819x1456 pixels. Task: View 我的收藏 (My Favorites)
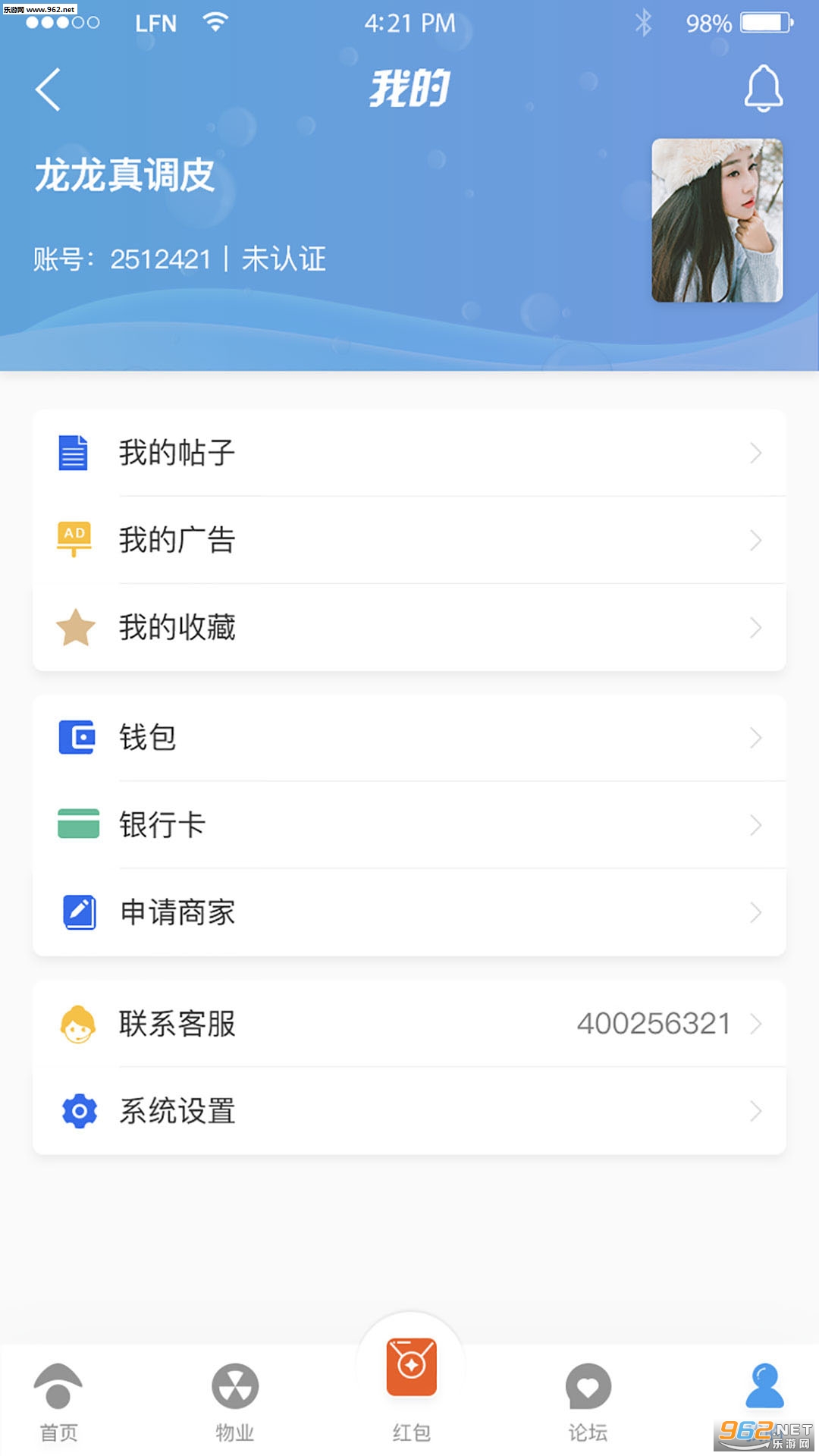(x=409, y=627)
